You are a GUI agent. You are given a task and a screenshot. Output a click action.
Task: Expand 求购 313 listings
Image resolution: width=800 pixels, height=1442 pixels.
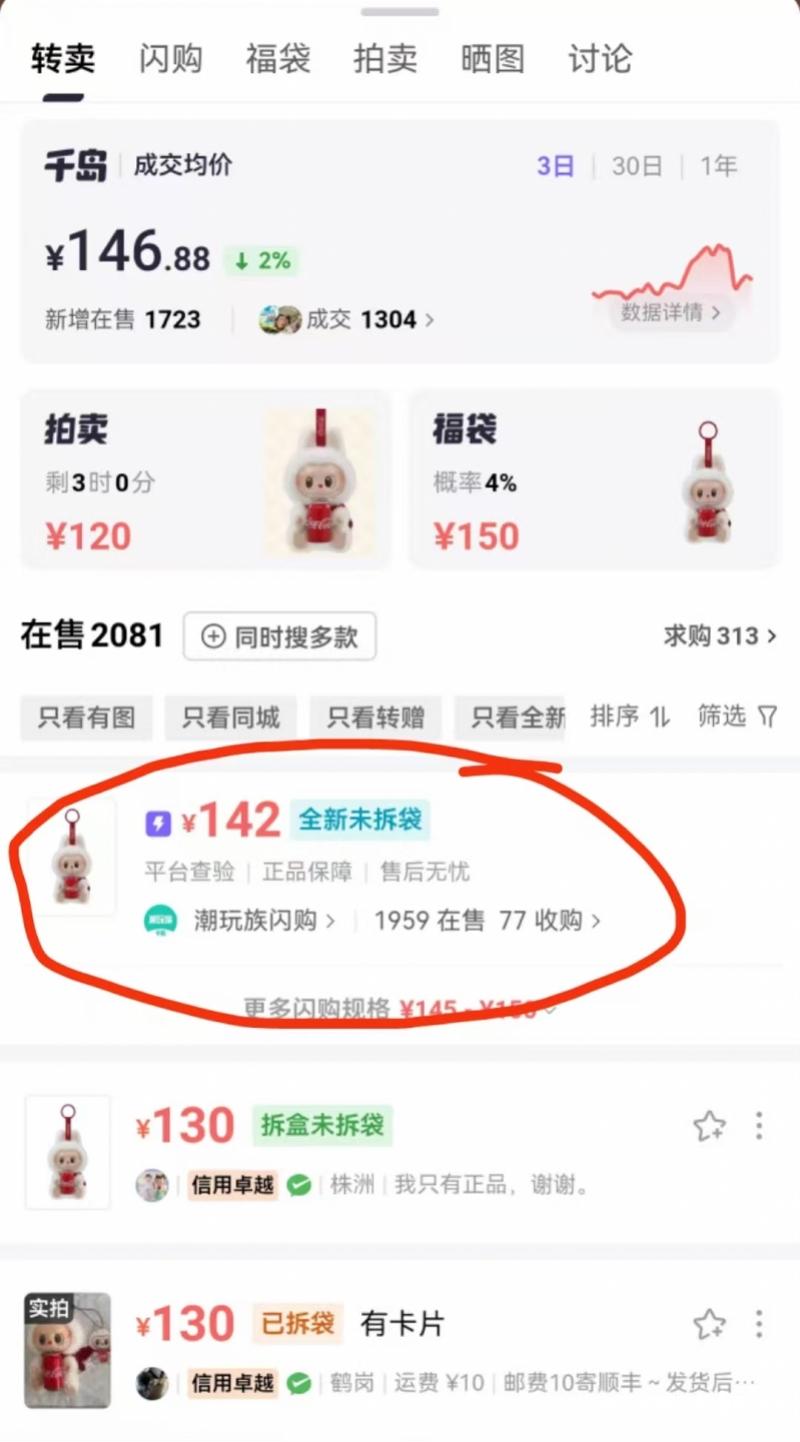(x=720, y=637)
